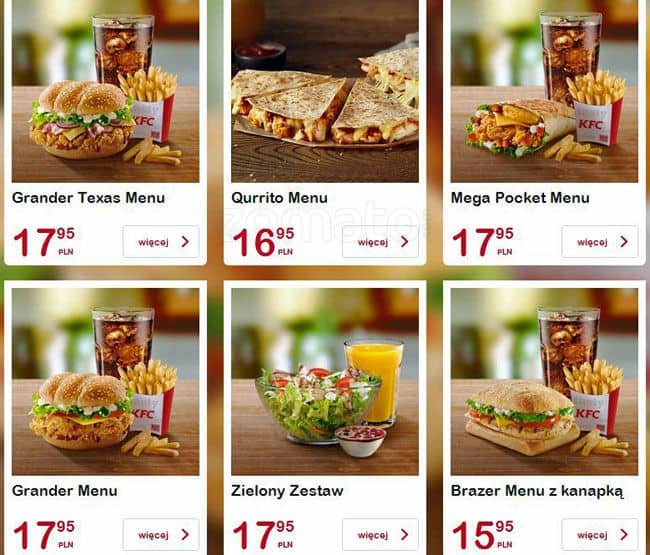The width and height of the screenshot is (650, 555).
Task: Select więcej on Mega Pocket Menu
Action: click(599, 241)
